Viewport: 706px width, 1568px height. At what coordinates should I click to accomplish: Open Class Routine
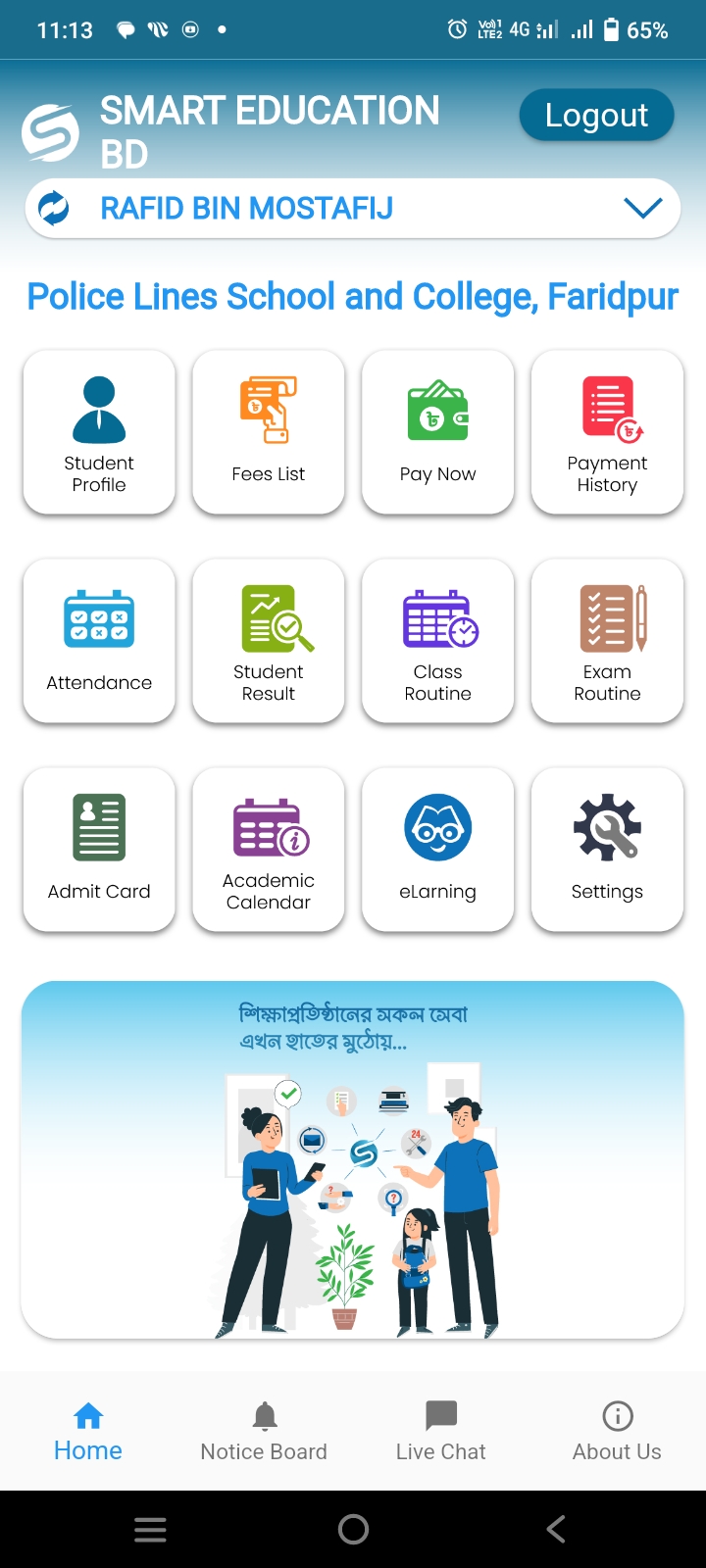tap(438, 641)
